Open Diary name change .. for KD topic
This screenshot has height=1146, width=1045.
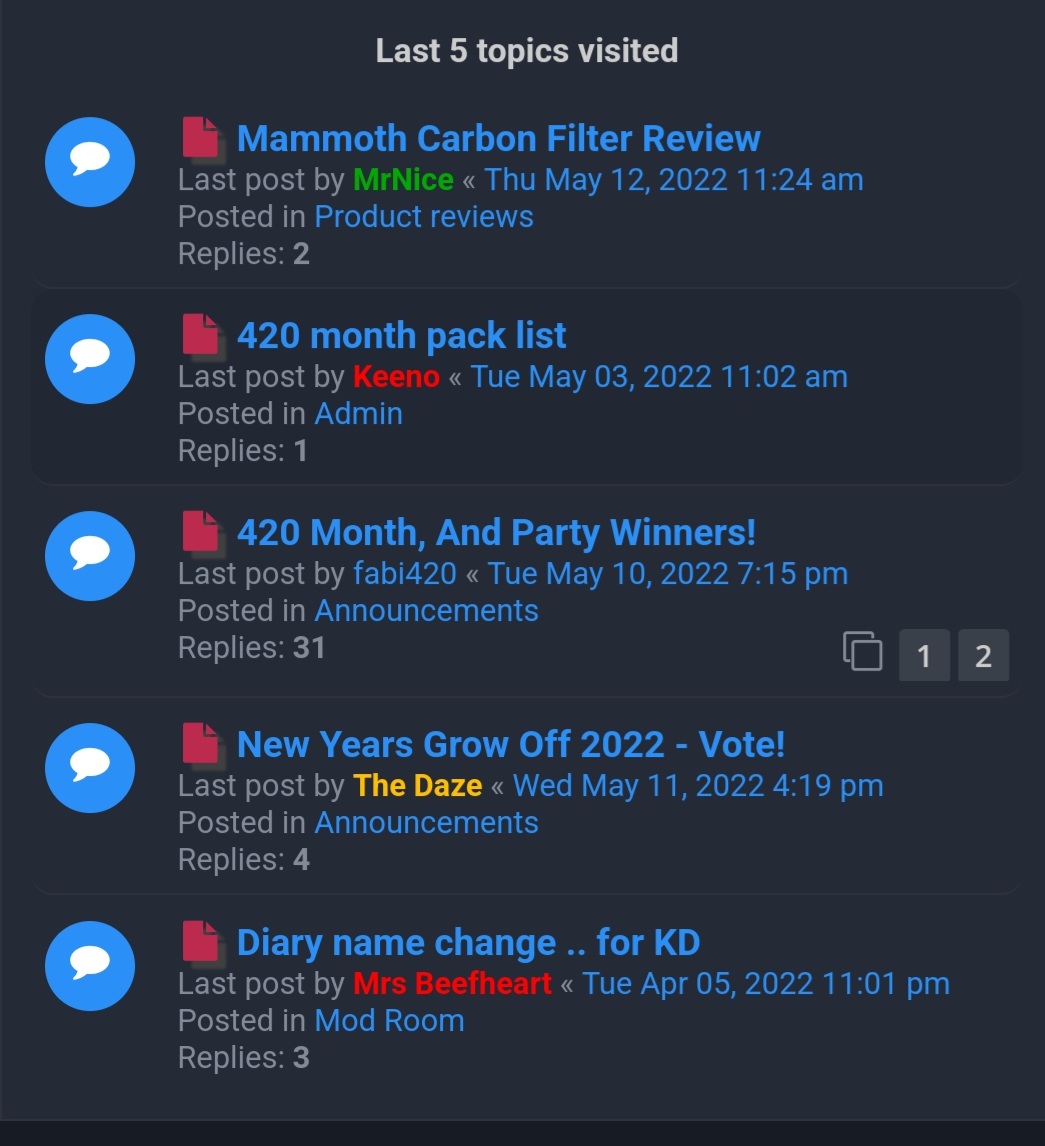click(468, 942)
